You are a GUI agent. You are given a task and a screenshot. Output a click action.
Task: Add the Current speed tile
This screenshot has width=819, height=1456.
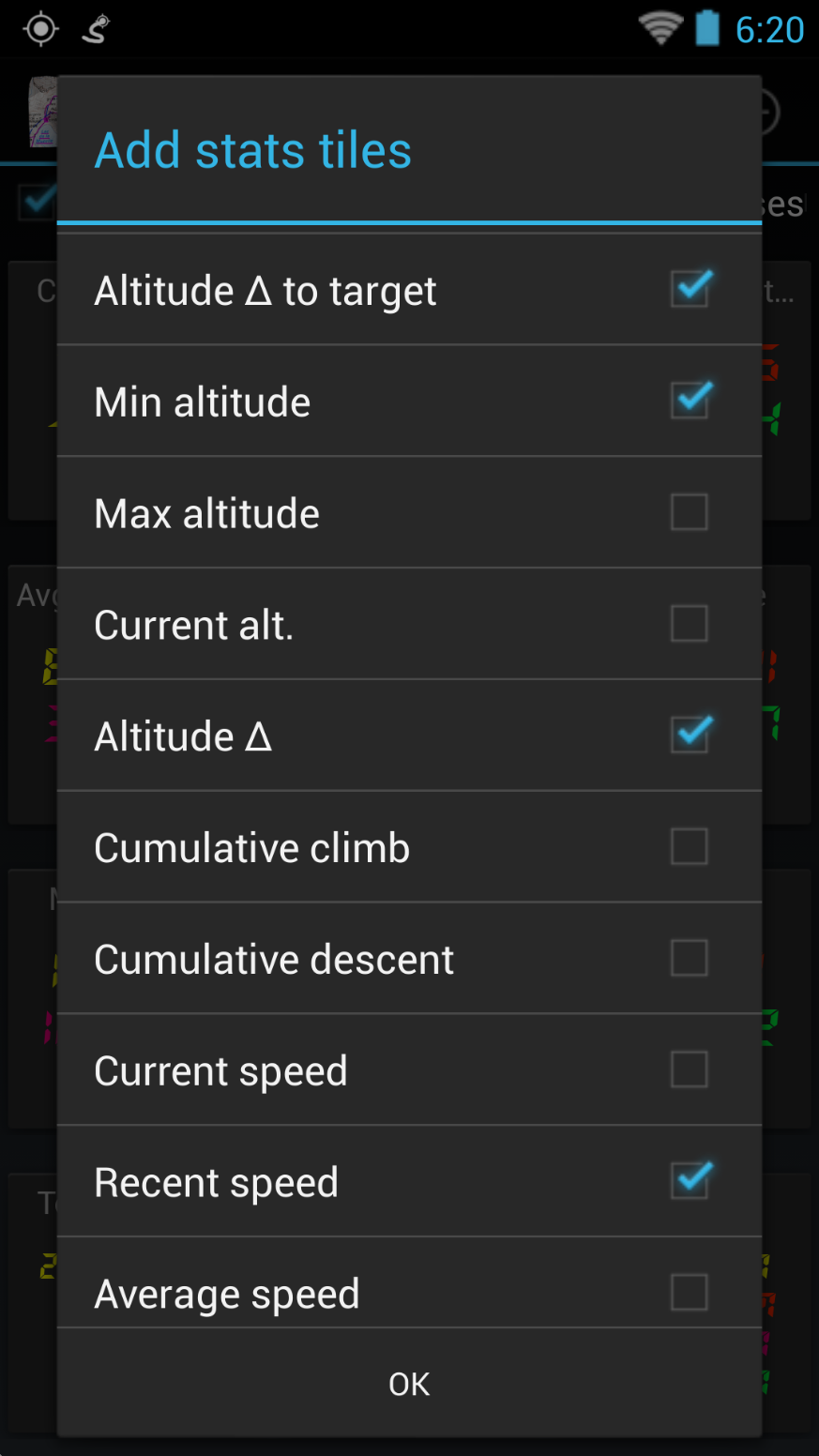689,1069
